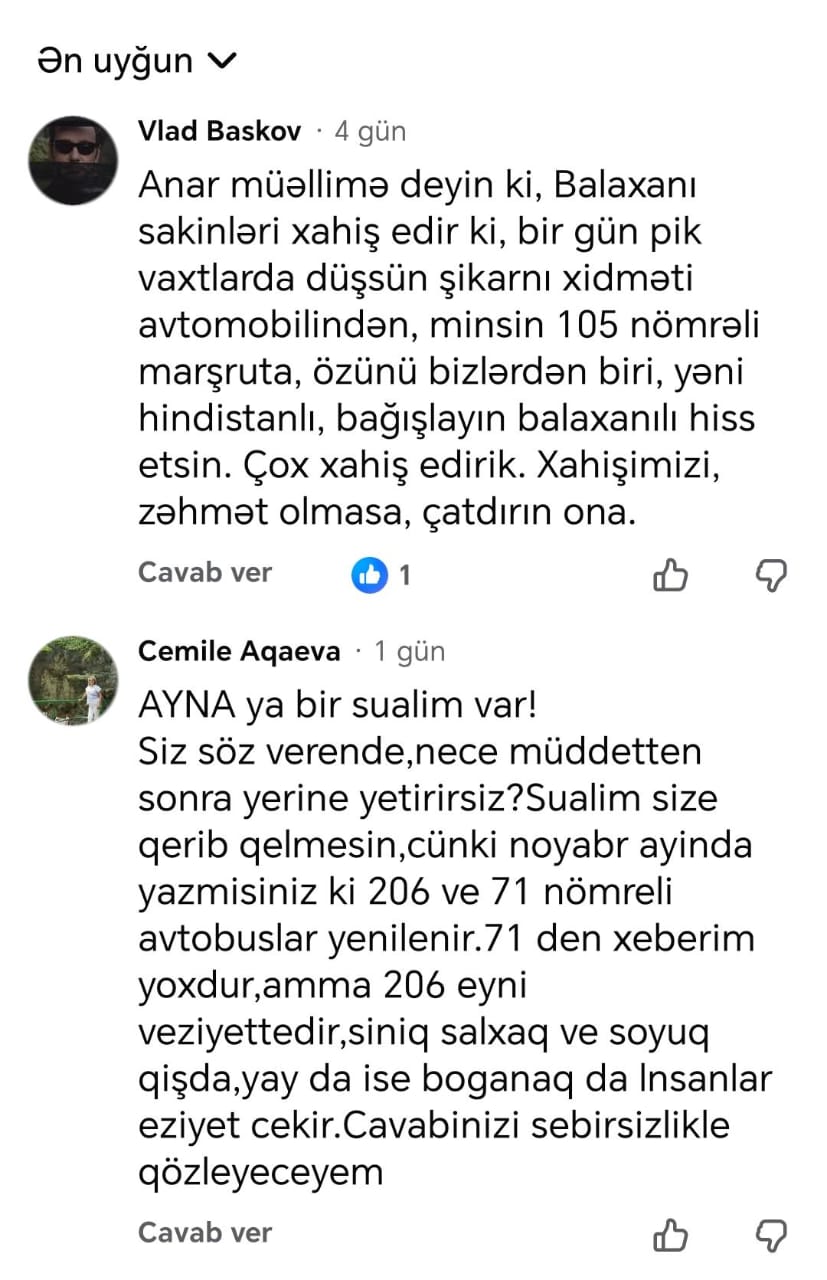Reply to Cemile Aqaeva's comment
Screen dimensions: 827x1280
(x=205, y=1232)
